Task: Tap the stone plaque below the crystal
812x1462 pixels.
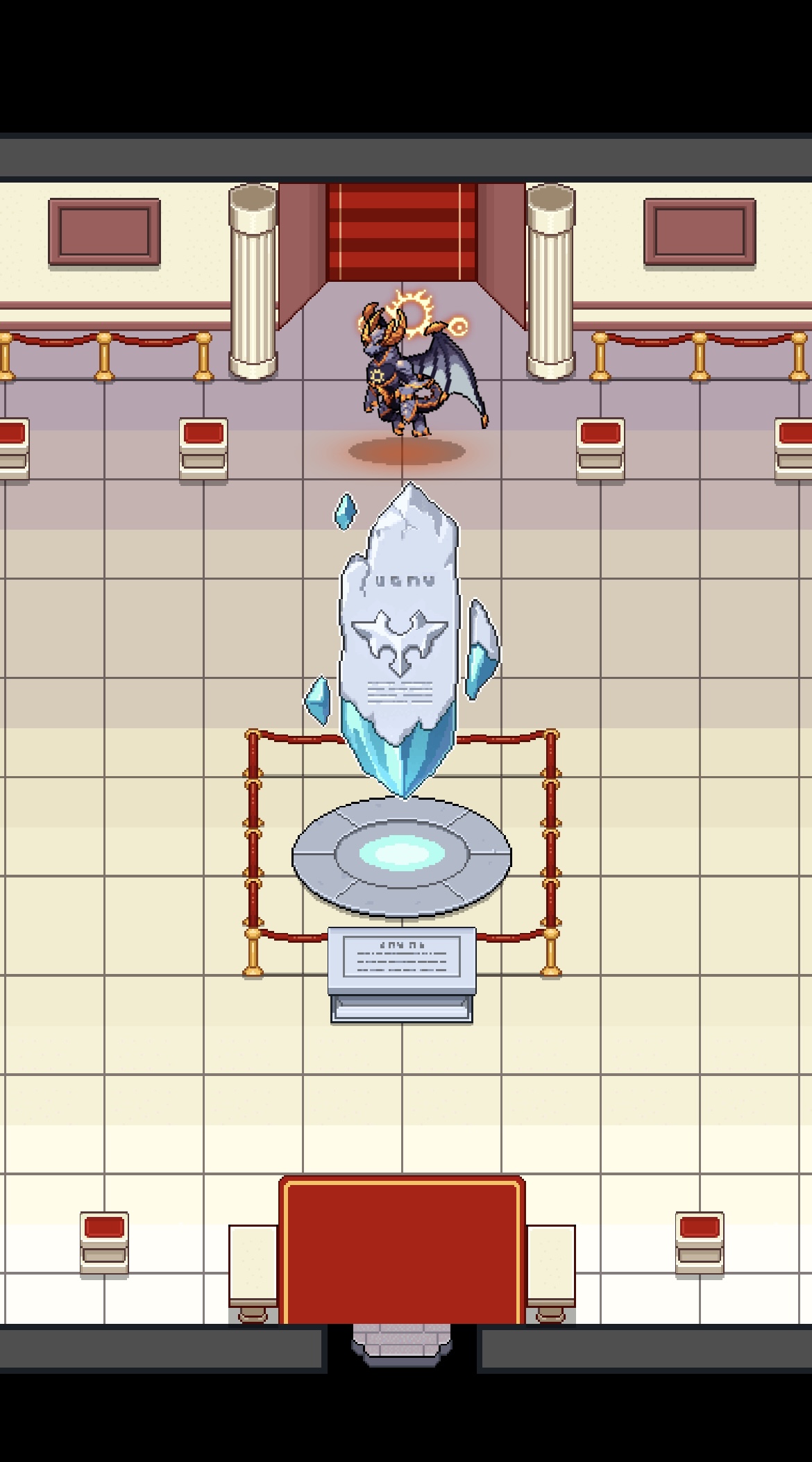Action: pyautogui.click(x=402, y=961)
